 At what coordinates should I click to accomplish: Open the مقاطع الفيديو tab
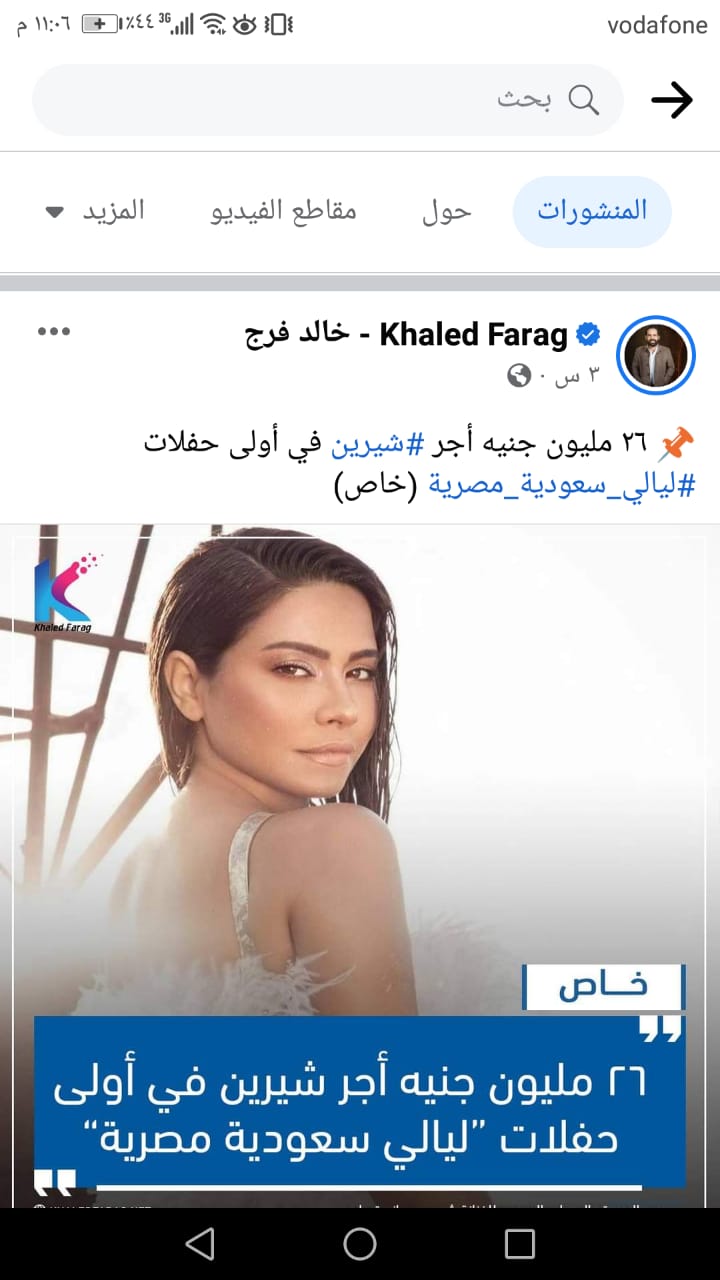tap(283, 211)
